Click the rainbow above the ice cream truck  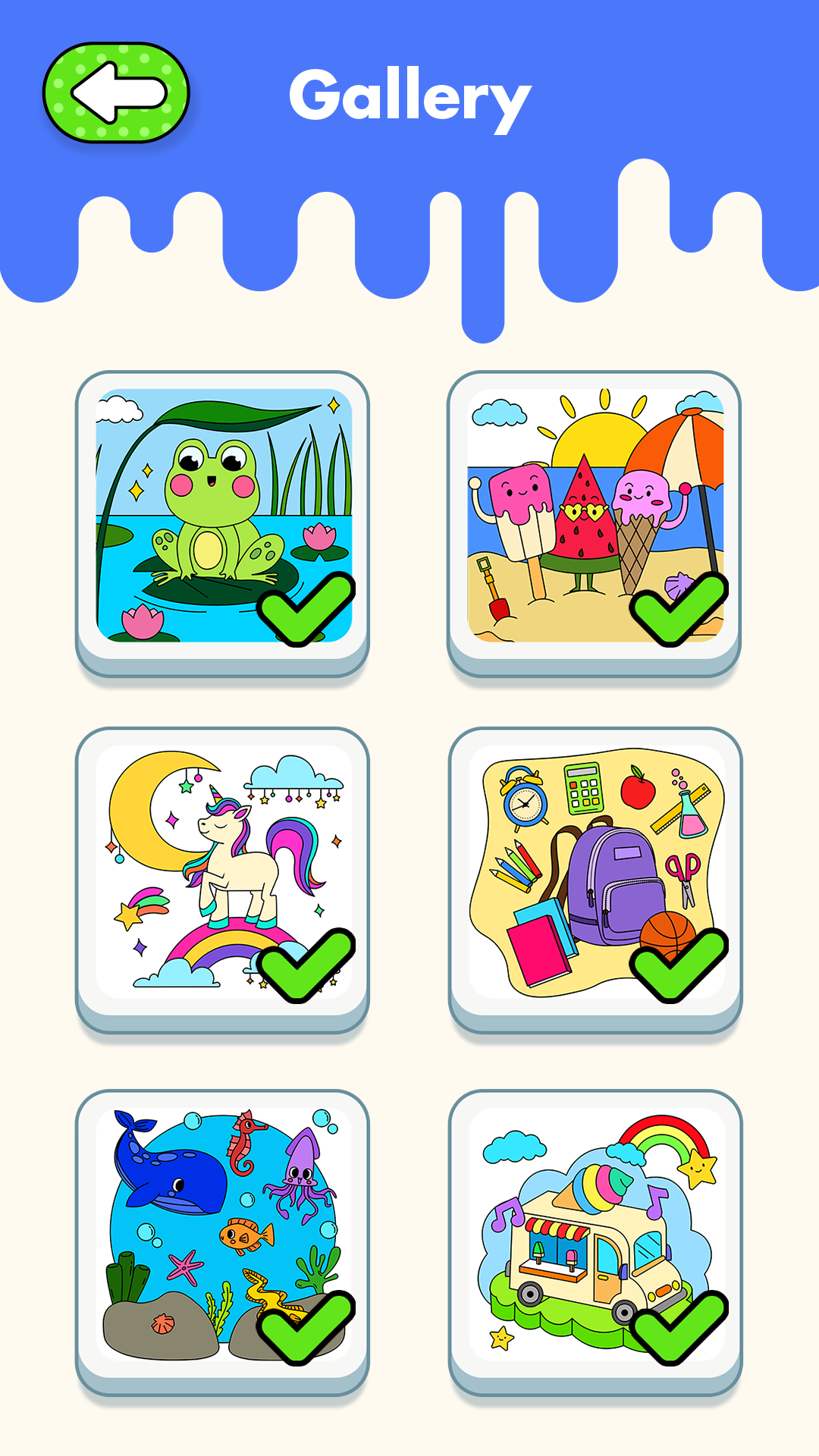(661, 1131)
